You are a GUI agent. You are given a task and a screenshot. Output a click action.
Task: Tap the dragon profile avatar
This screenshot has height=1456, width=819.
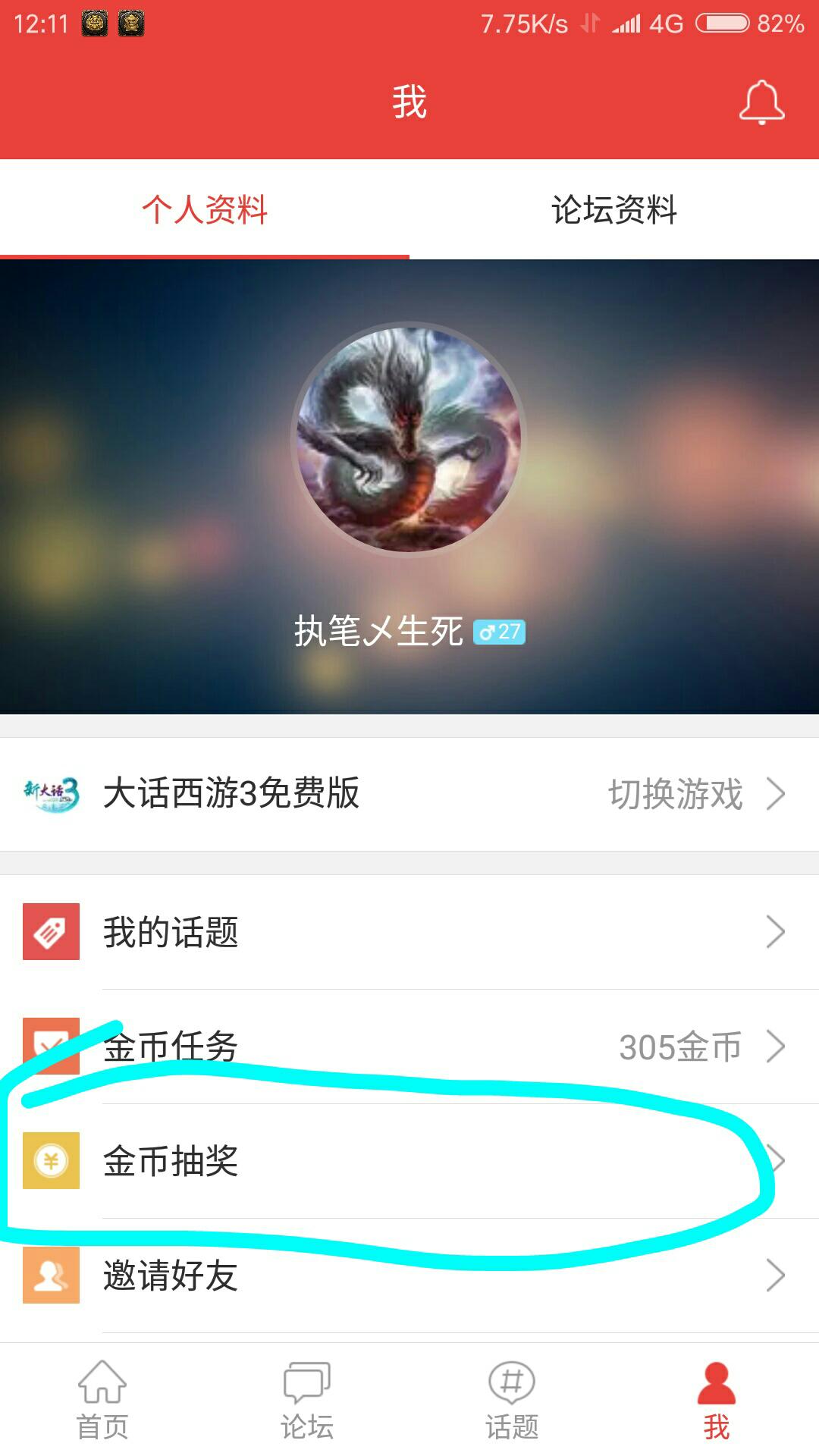409,440
